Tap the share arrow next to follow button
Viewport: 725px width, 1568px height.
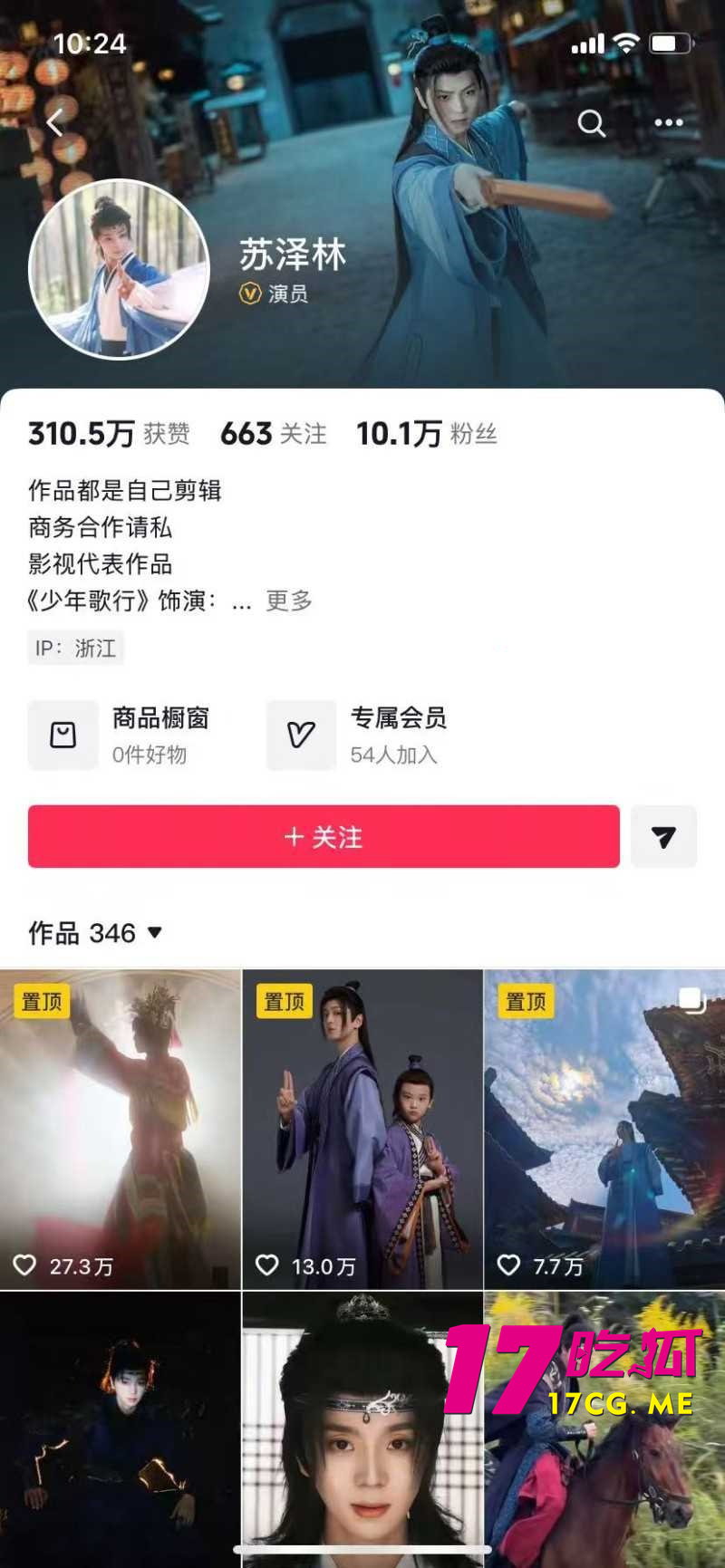(x=664, y=837)
